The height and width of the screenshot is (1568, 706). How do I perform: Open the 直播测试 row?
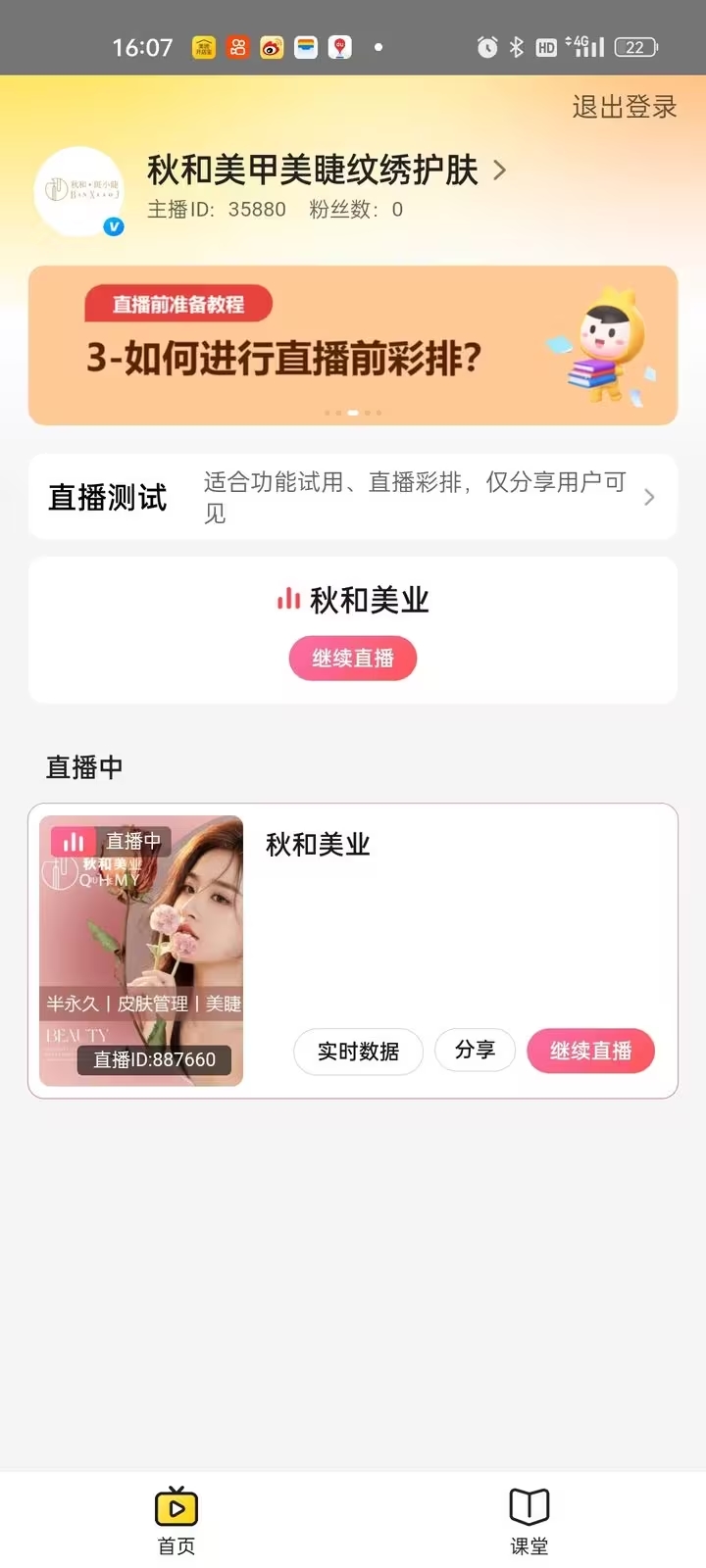tap(353, 497)
